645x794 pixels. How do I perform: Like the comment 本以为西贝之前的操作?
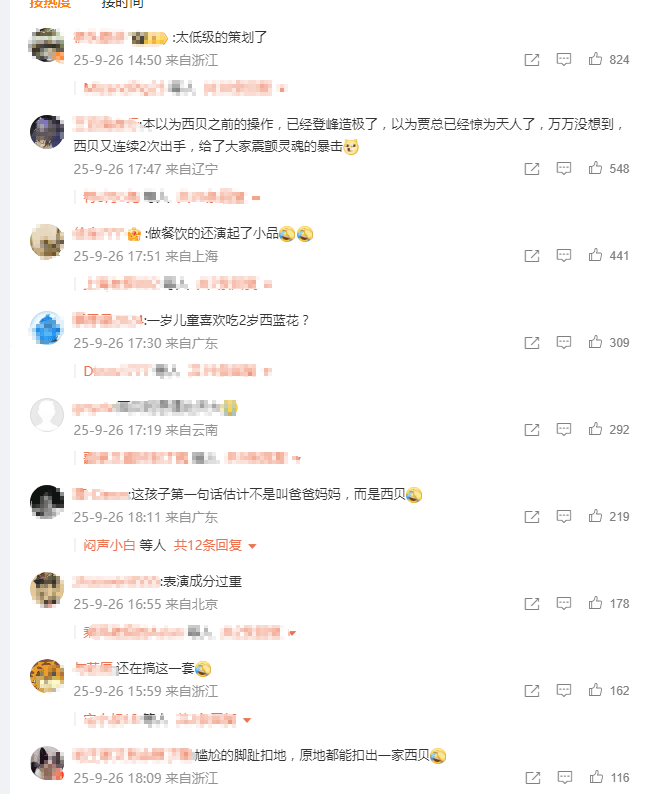[x=596, y=169]
